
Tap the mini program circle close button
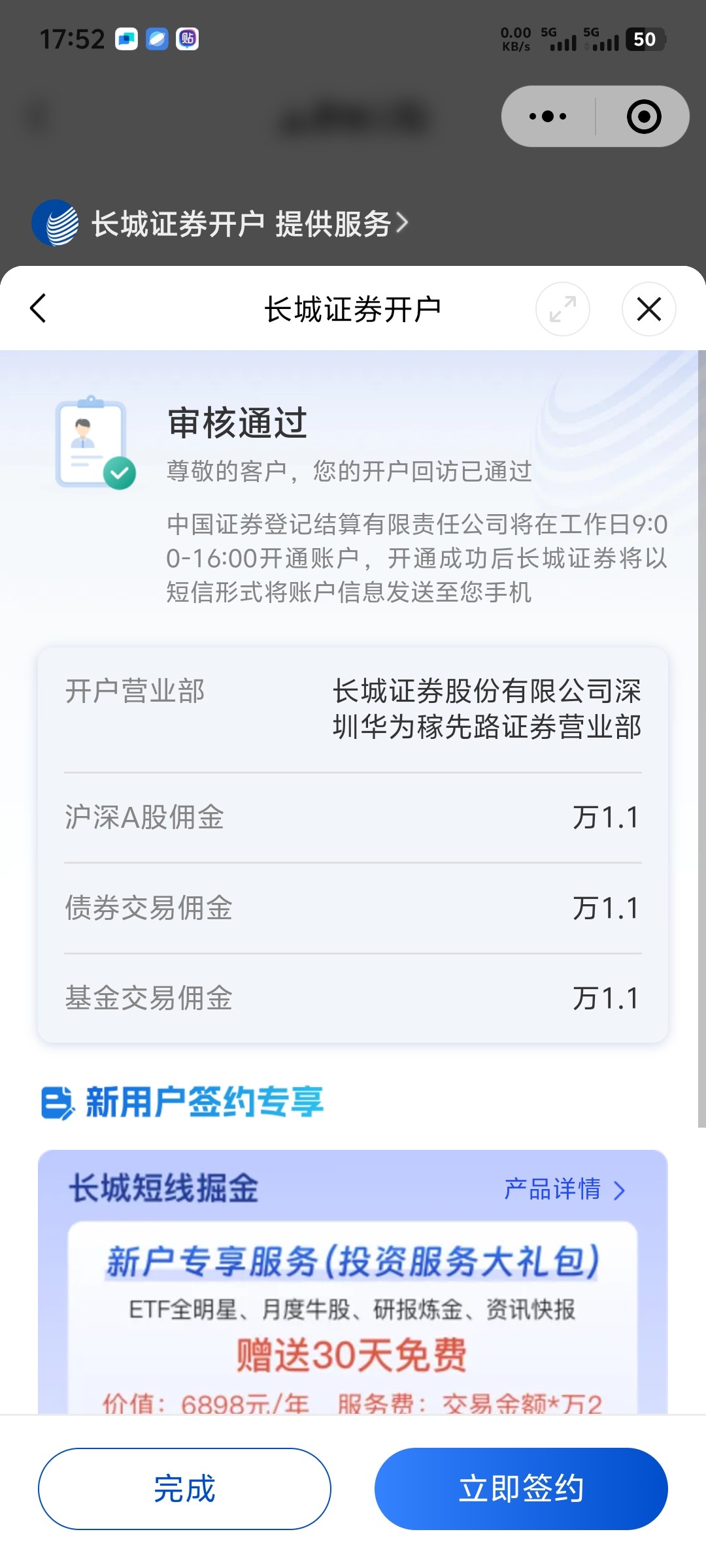(x=644, y=116)
